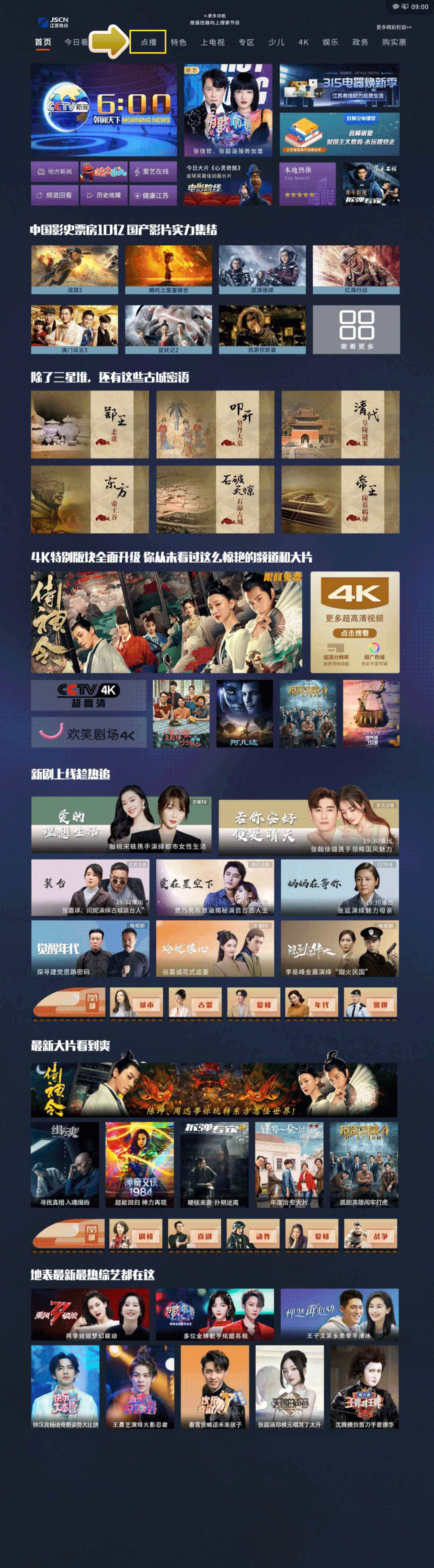The height and width of the screenshot is (1568, 434).
Task: Open the movie 战狼2
Action: click(x=74, y=270)
